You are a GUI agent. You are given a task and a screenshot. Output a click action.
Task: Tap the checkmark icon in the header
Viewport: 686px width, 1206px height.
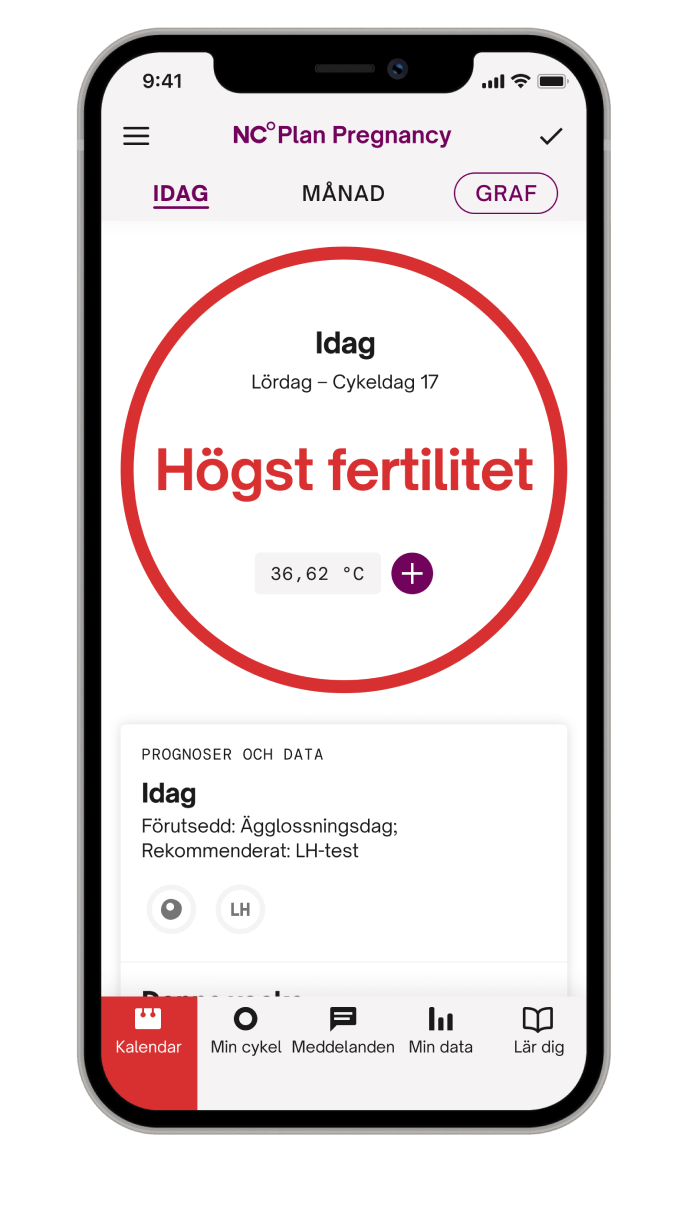(x=551, y=137)
